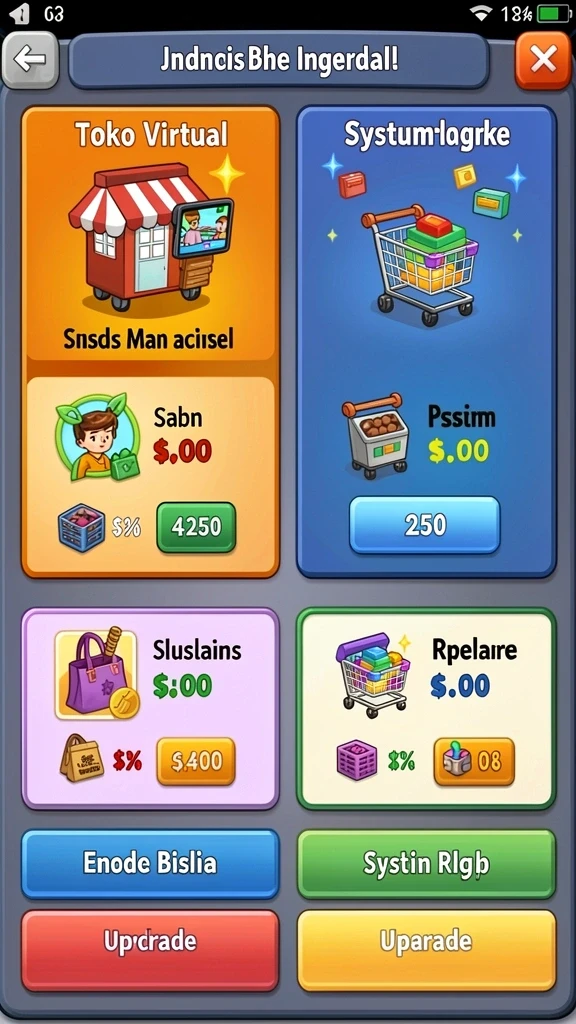Tap the orange $400 button under Sluslains
Viewport: 576px width, 1024px height.
click(196, 761)
